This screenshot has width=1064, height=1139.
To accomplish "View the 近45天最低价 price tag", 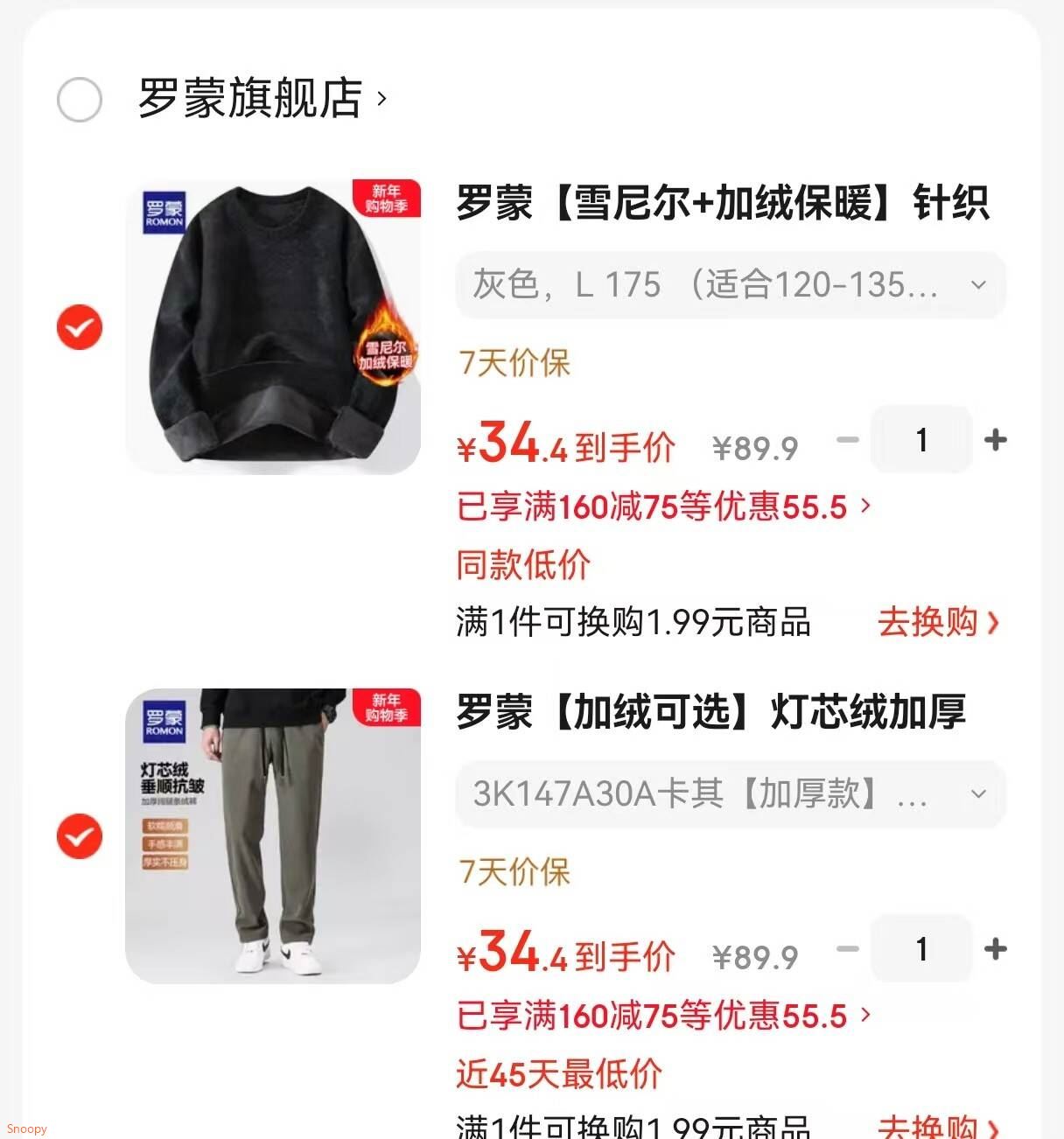I will click(x=560, y=1073).
